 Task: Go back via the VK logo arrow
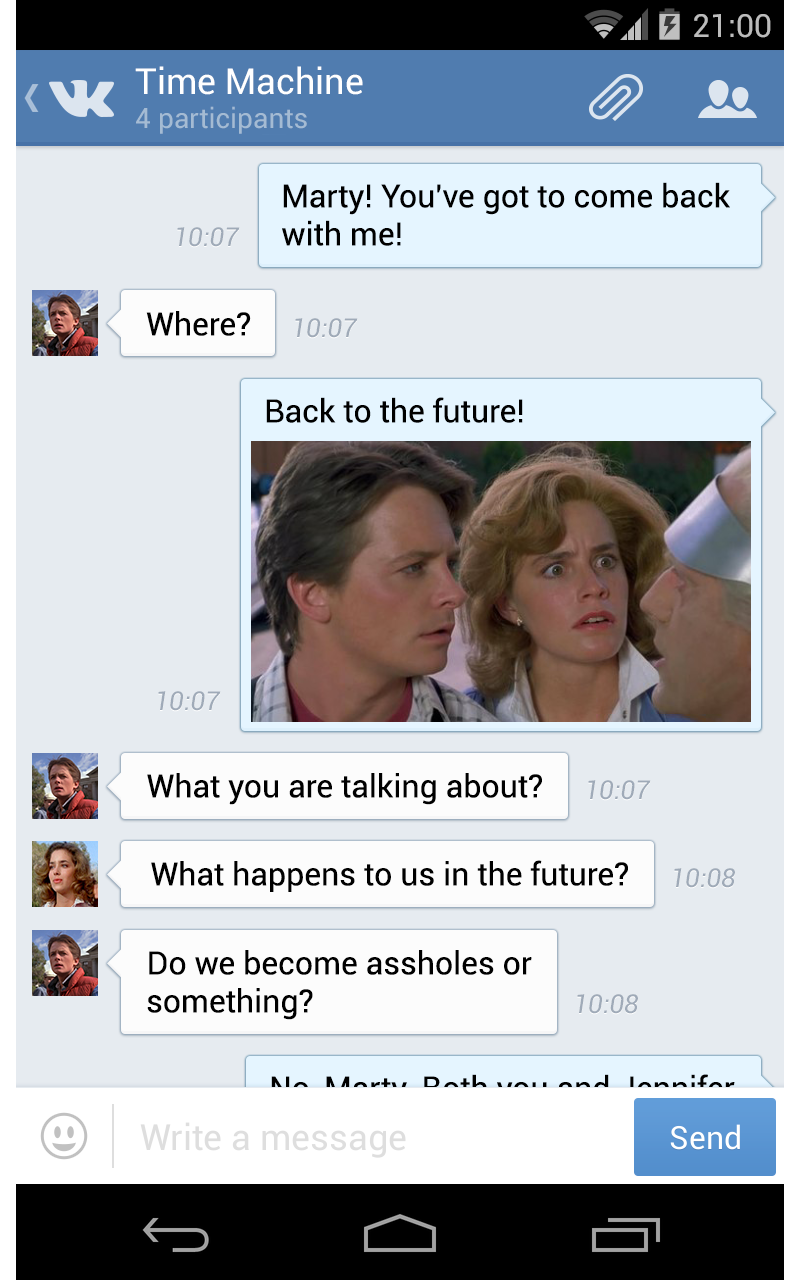tap(68, 98)
